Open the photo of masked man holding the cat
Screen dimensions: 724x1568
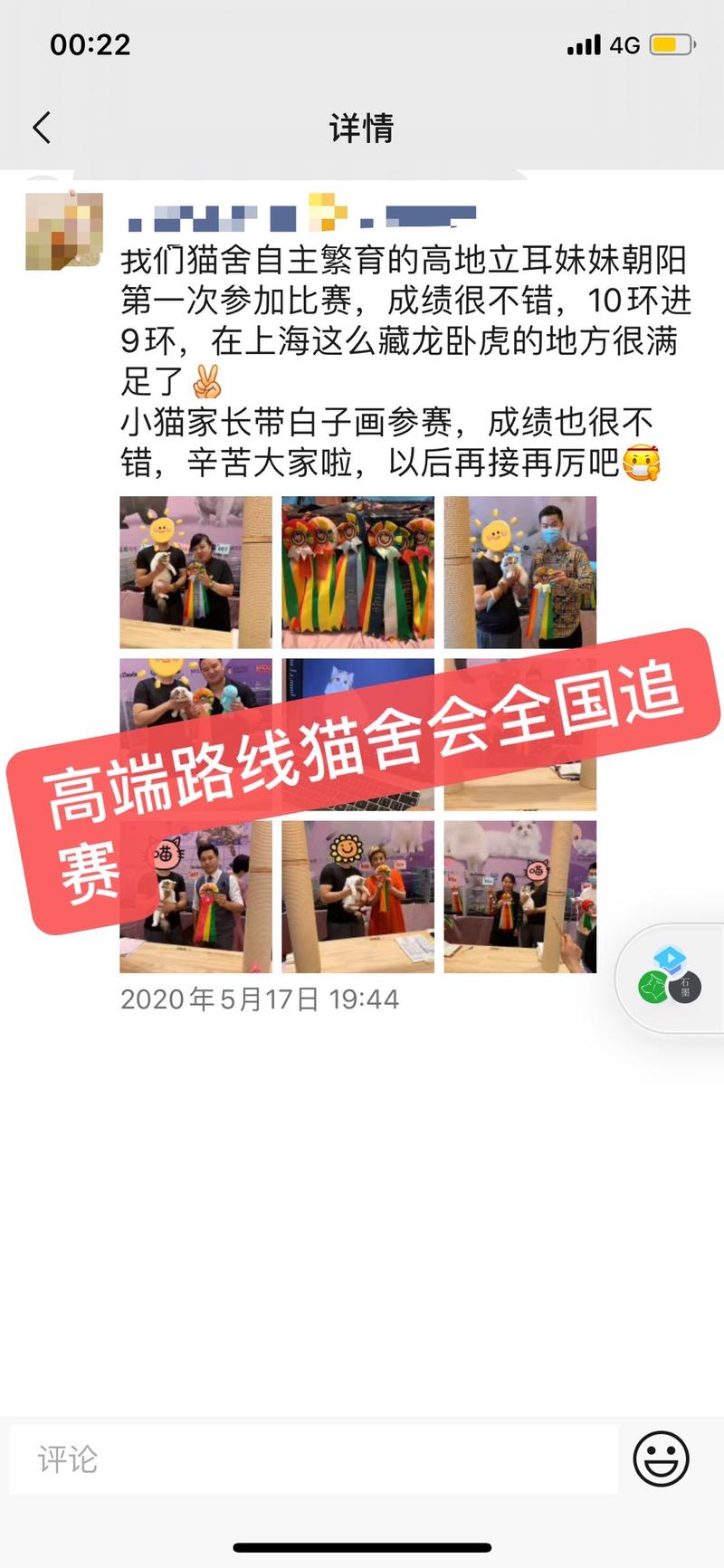(519, 570)
